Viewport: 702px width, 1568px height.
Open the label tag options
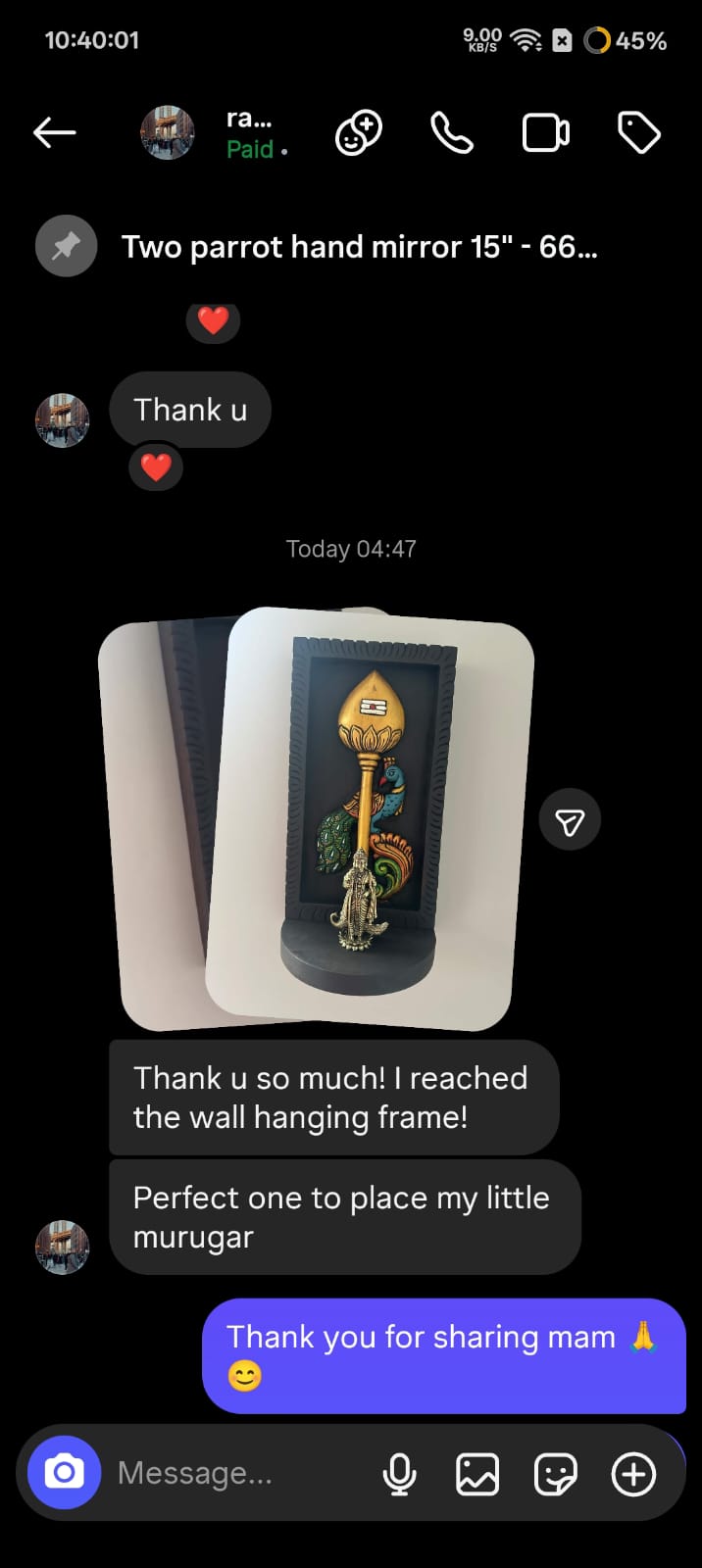(x=638, y=133)
